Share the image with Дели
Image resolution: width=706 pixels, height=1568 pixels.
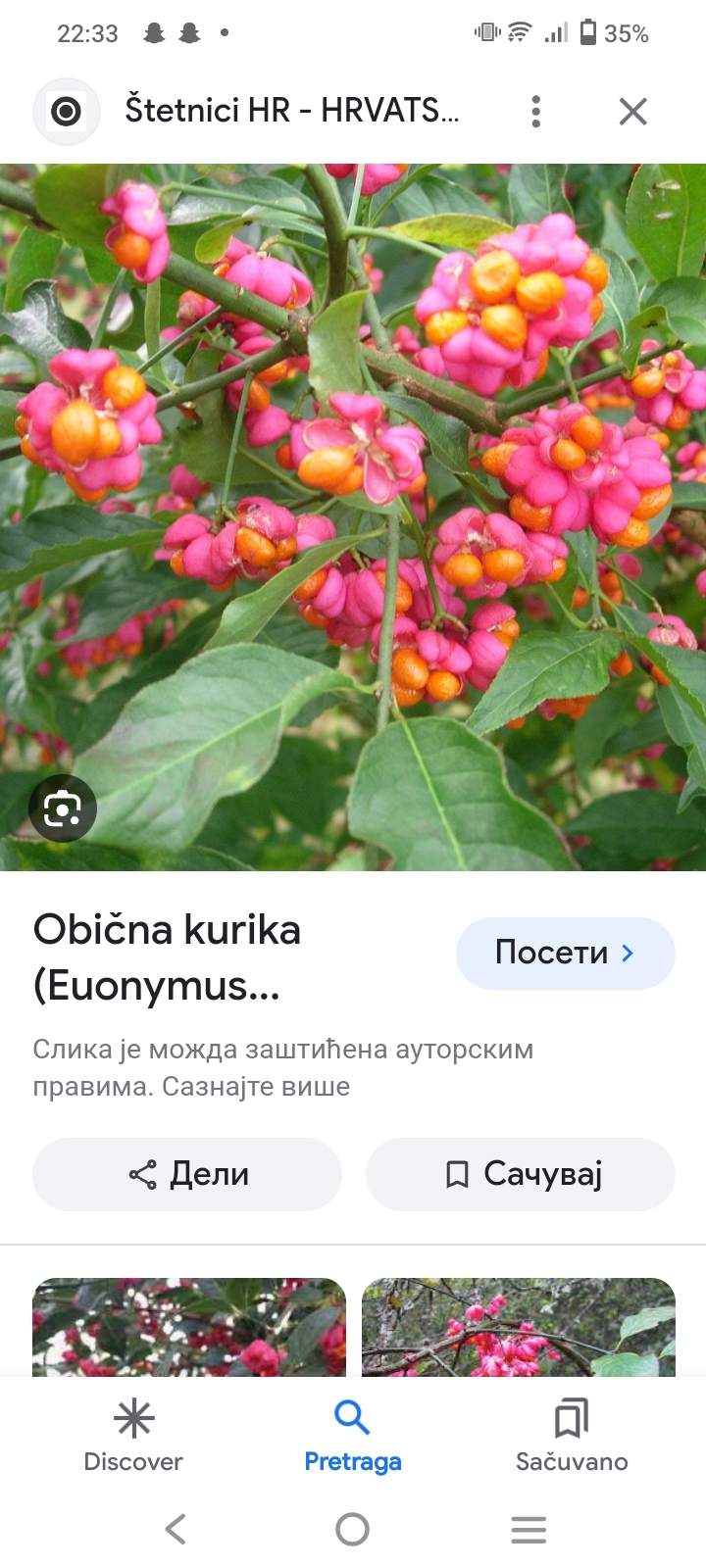pos(187,1174)
